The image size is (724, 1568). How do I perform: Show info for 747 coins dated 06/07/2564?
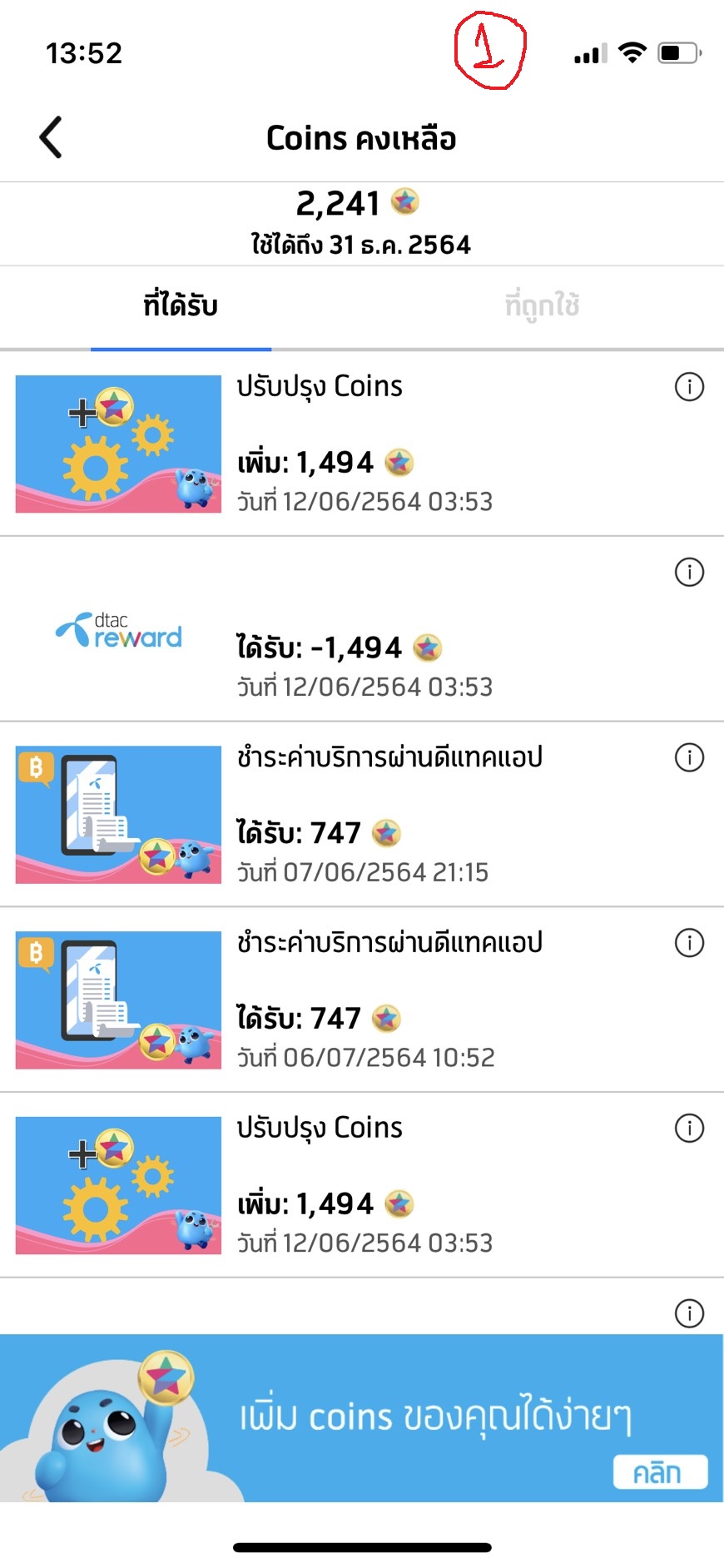coord(689,943)
